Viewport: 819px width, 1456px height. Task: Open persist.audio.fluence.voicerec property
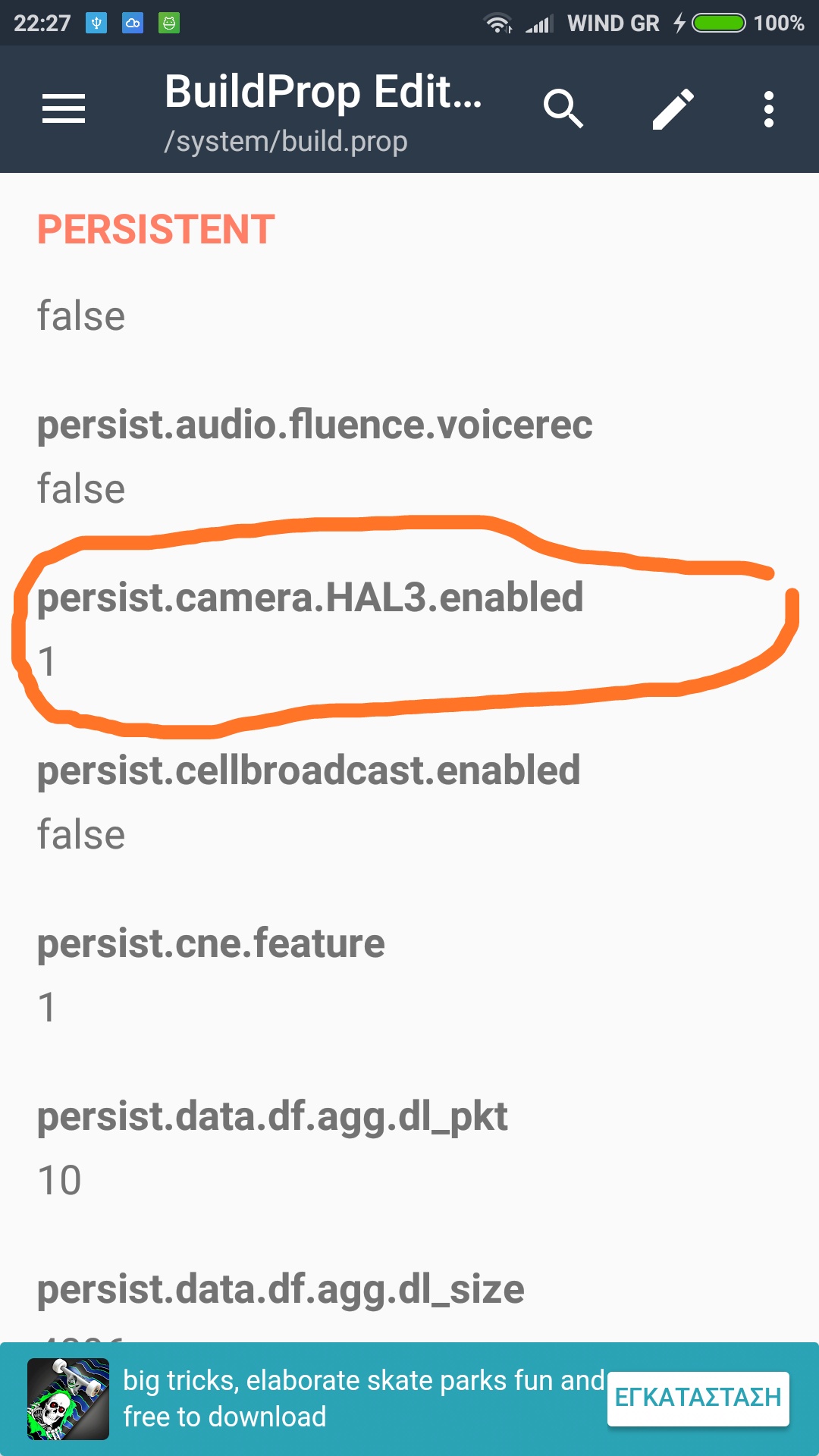[315, 455]
